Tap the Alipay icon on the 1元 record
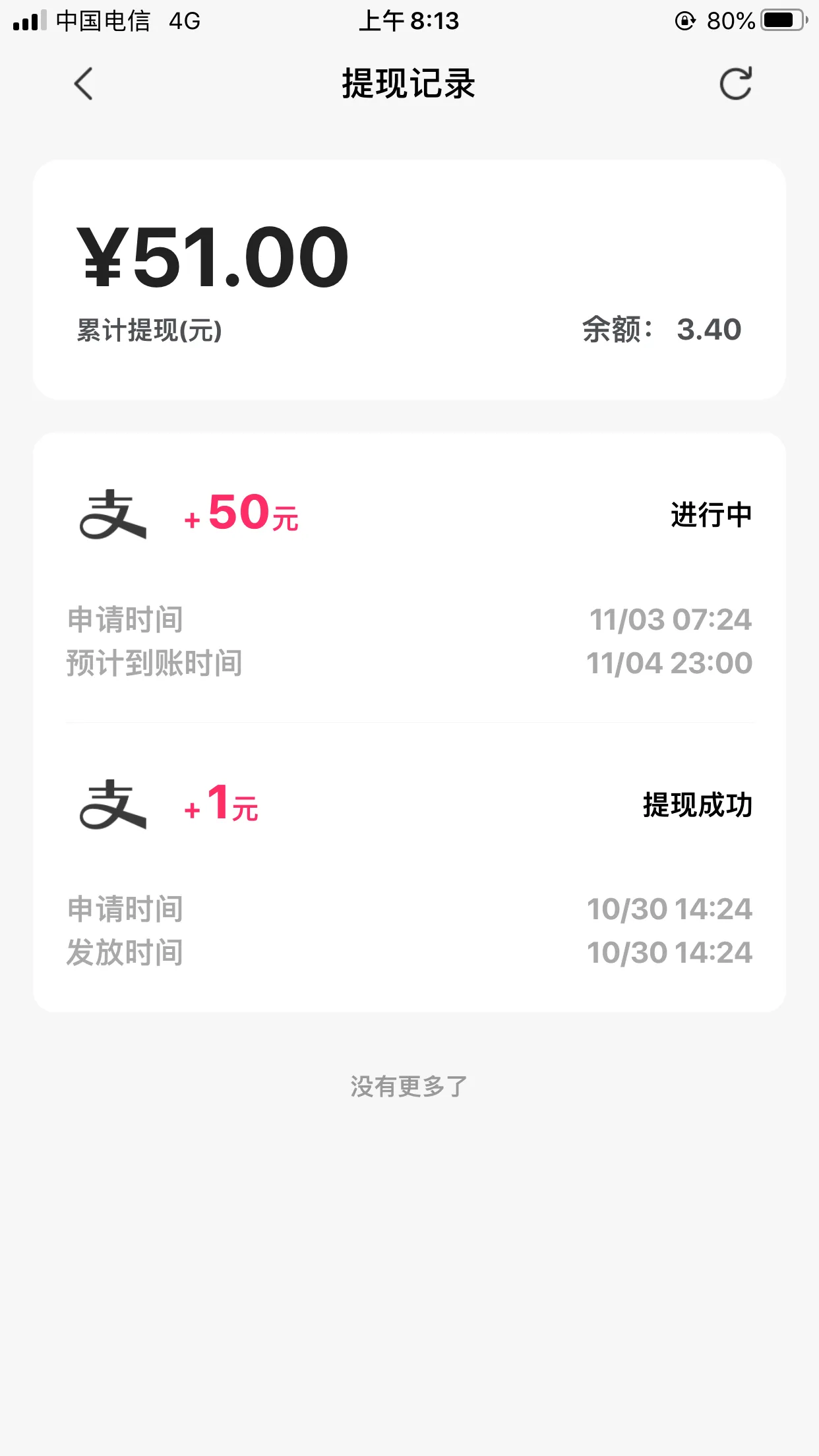 [x=113, y=808]
